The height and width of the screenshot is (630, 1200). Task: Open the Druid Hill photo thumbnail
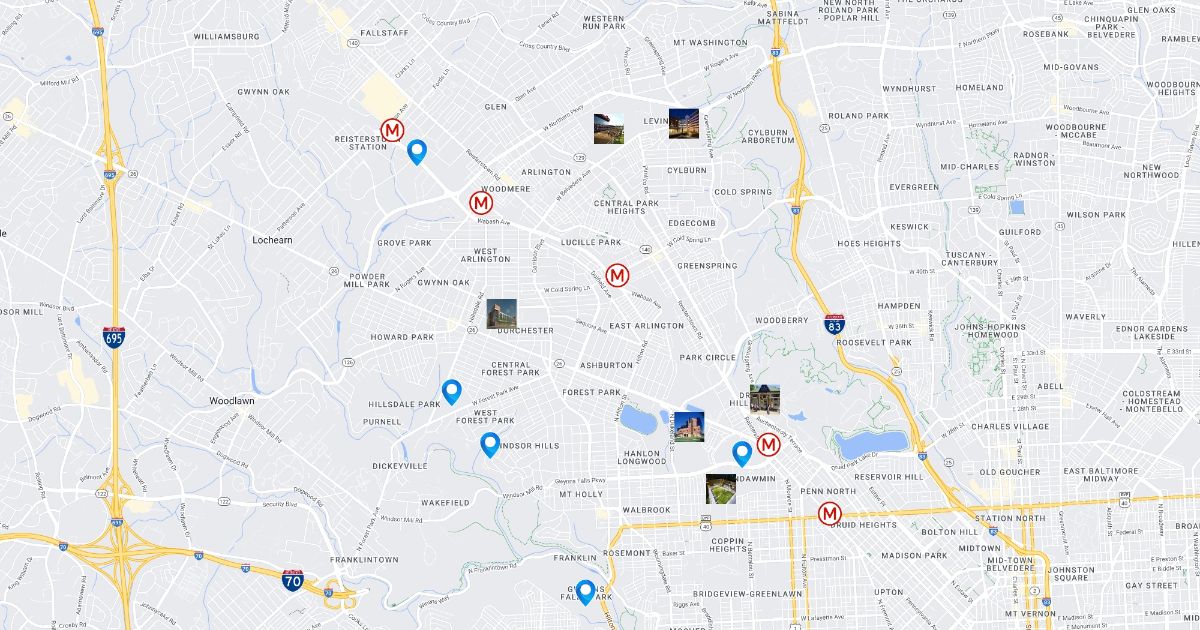tap(765, 400)
